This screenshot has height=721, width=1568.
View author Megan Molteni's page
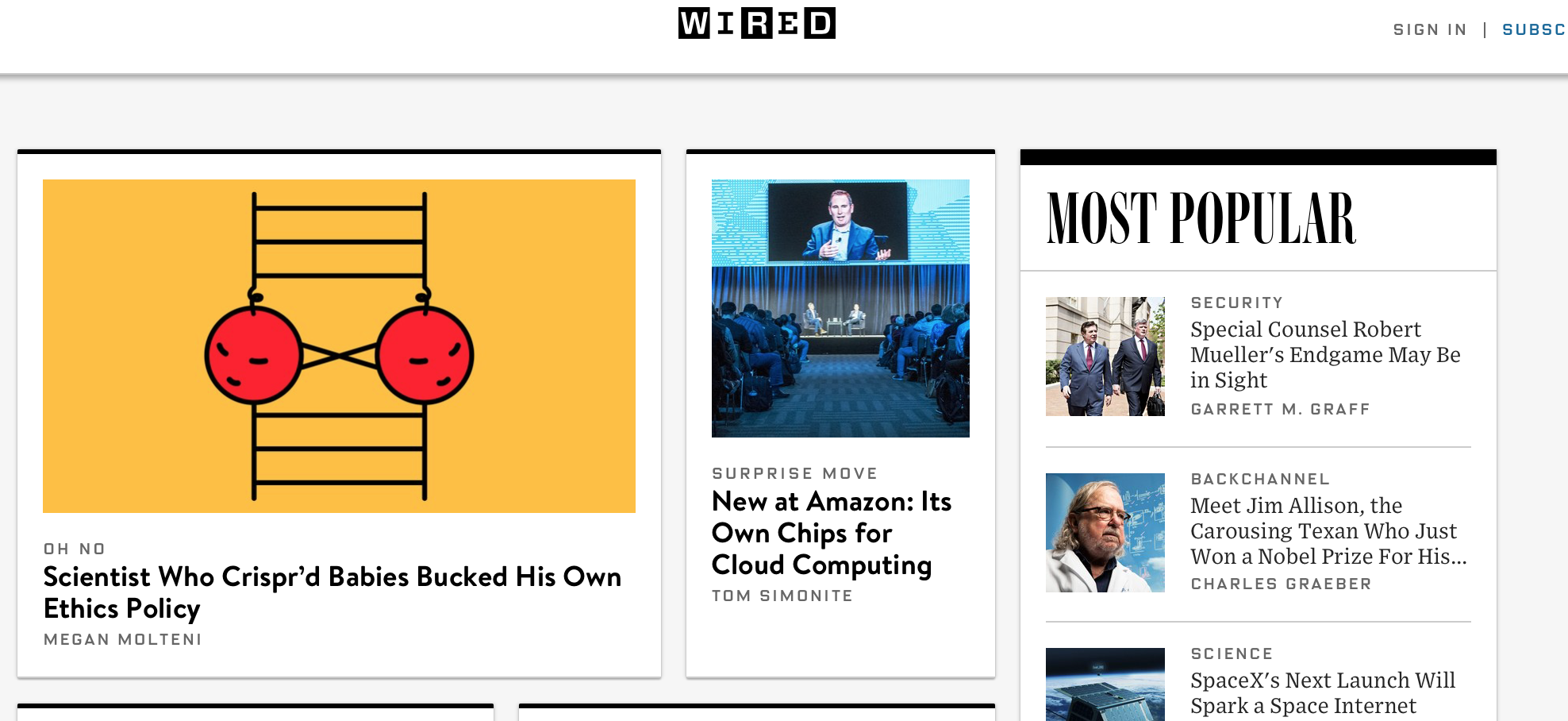click(x=123, y=639)
